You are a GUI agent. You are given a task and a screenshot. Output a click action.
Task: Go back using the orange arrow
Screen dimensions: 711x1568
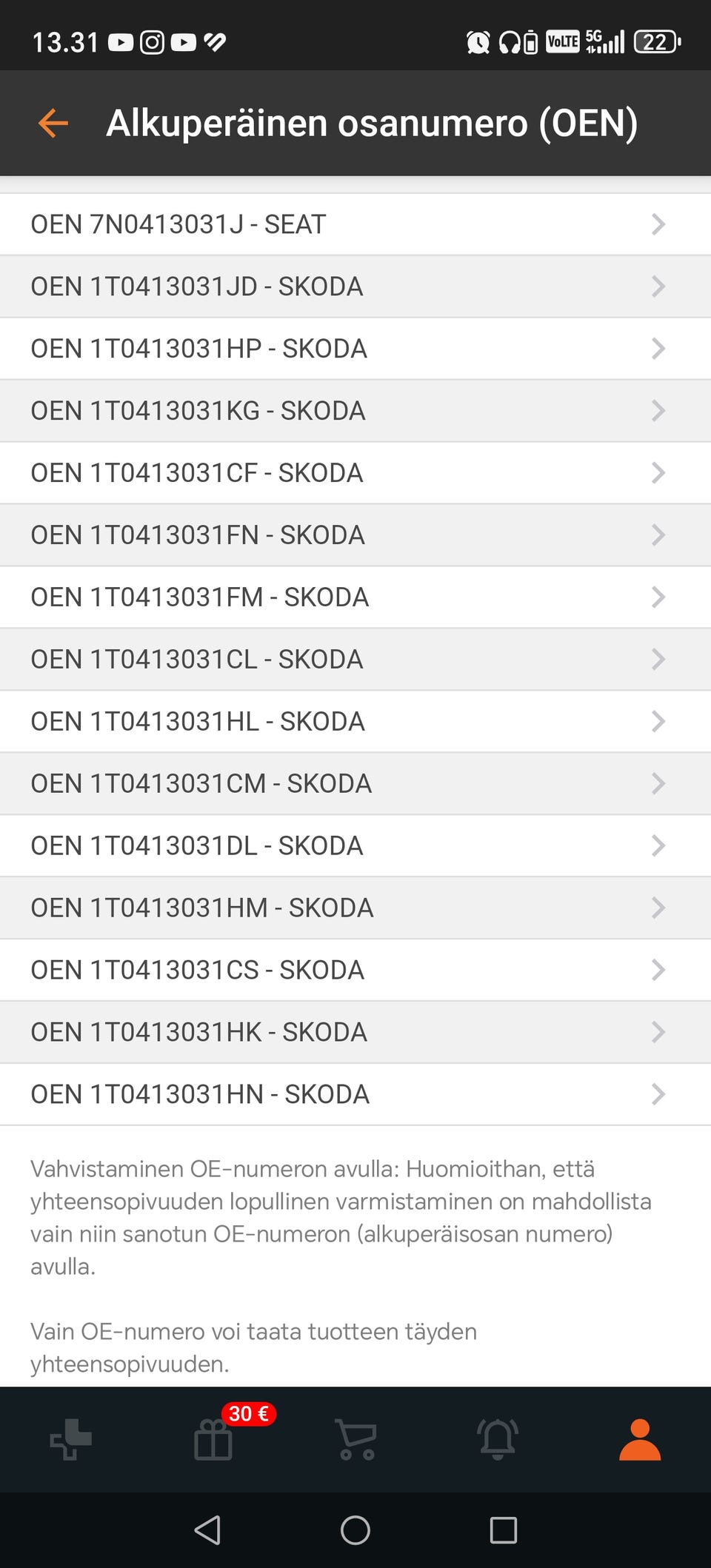coord(53,123)
